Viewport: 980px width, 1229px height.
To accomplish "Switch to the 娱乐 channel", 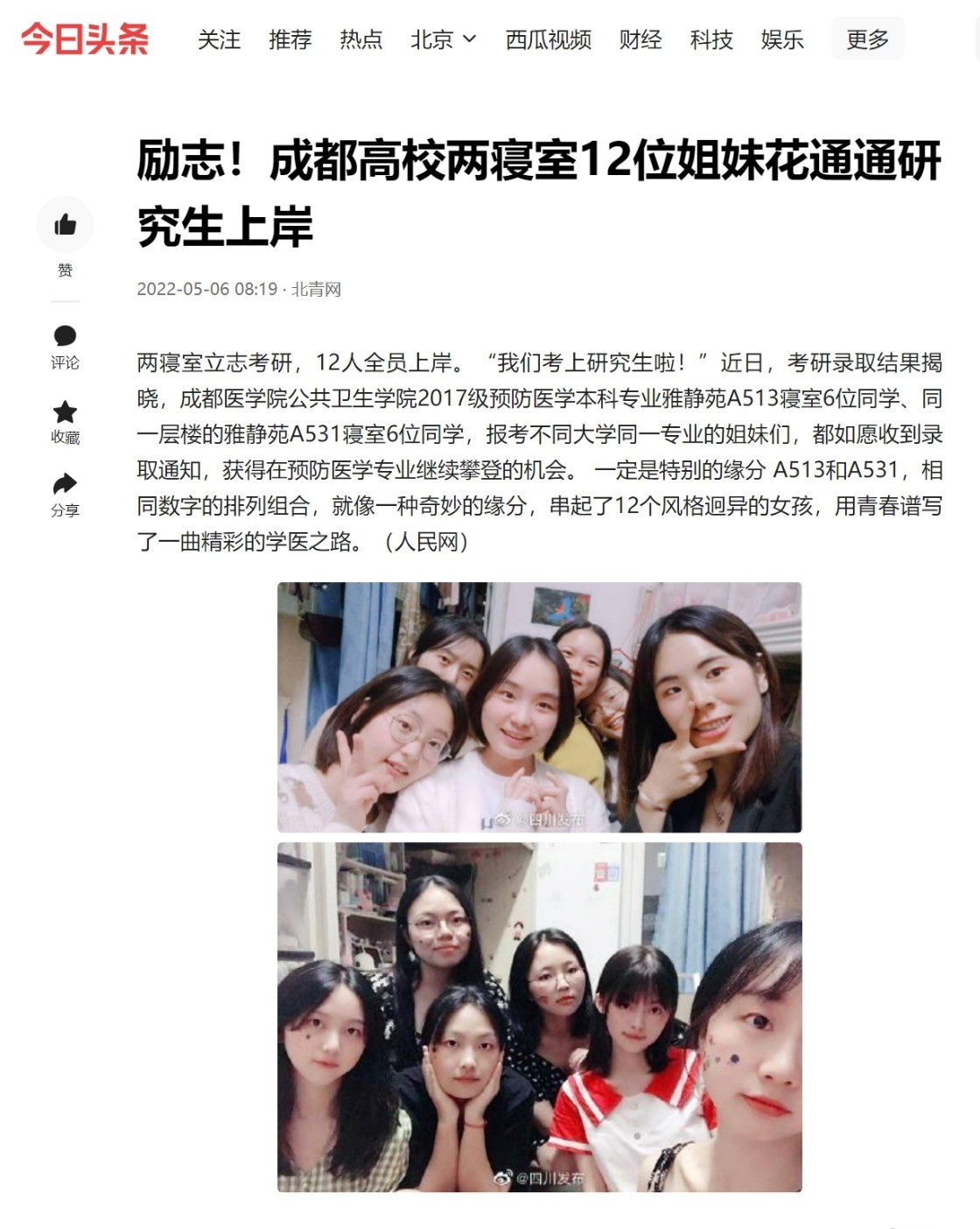I will pos(782,39).
